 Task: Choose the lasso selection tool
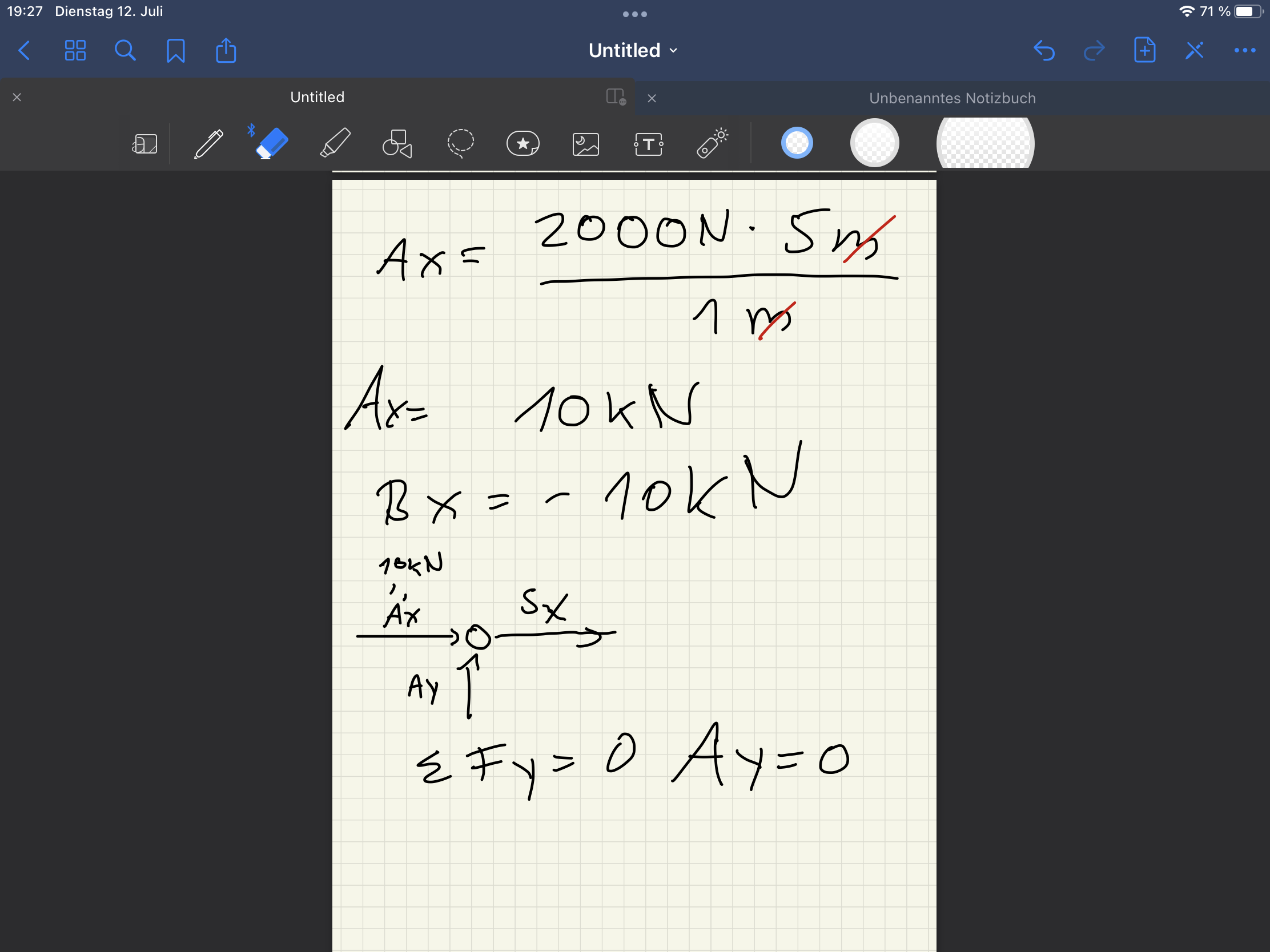[460, 143]
